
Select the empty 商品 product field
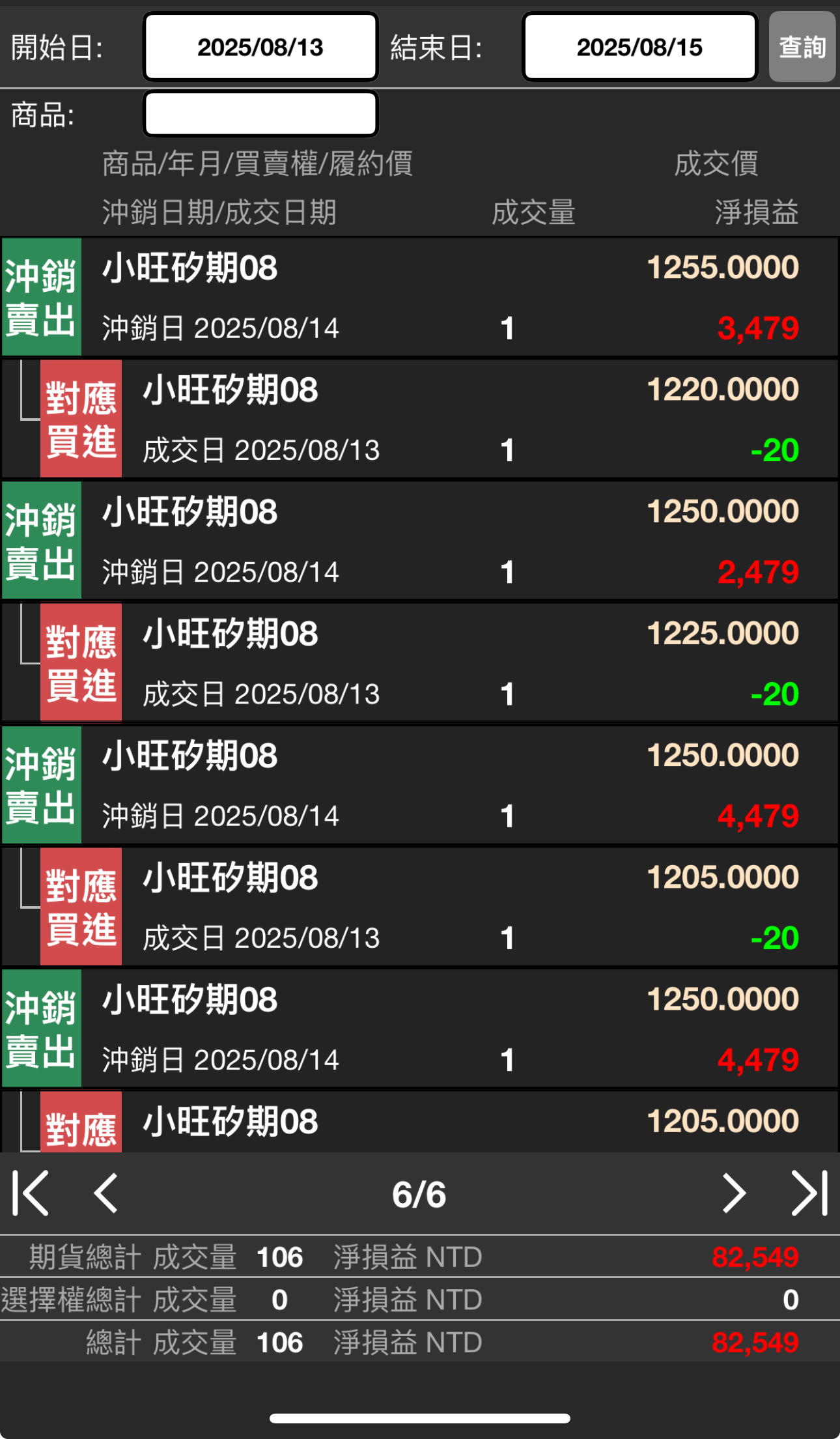pos(260,114)
